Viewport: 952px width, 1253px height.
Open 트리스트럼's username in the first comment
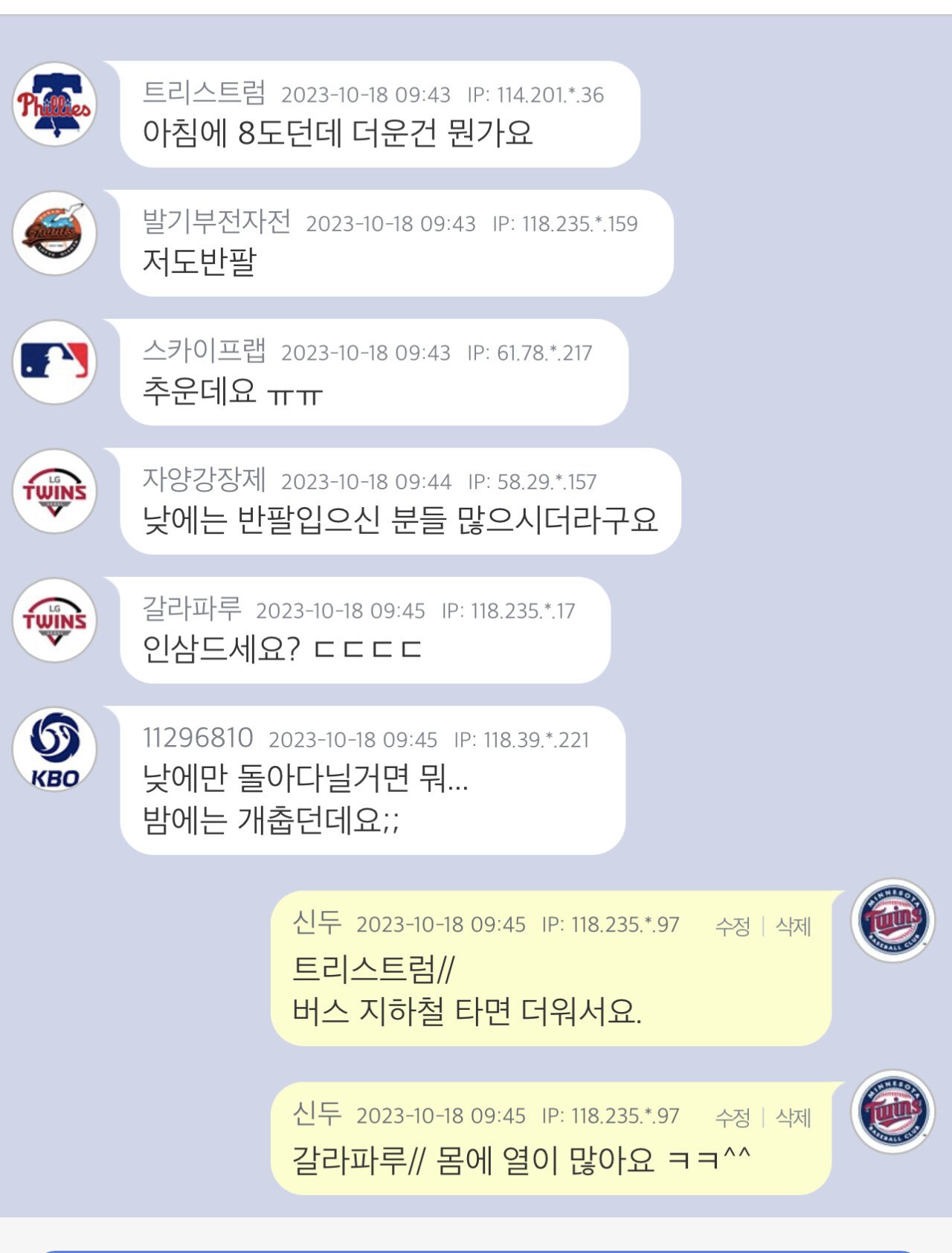204,93
